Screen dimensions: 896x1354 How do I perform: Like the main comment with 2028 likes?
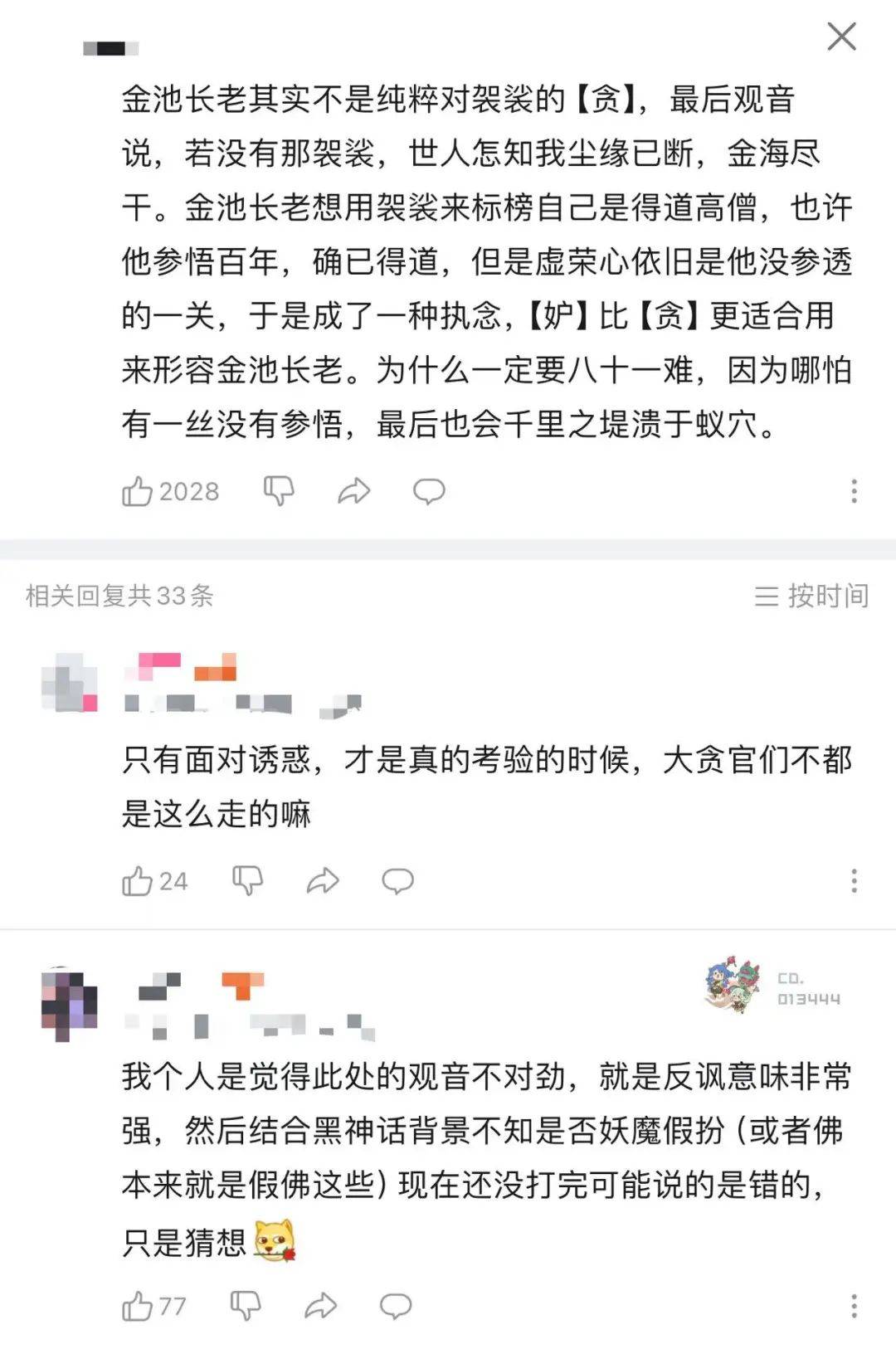tap(138, 491)
